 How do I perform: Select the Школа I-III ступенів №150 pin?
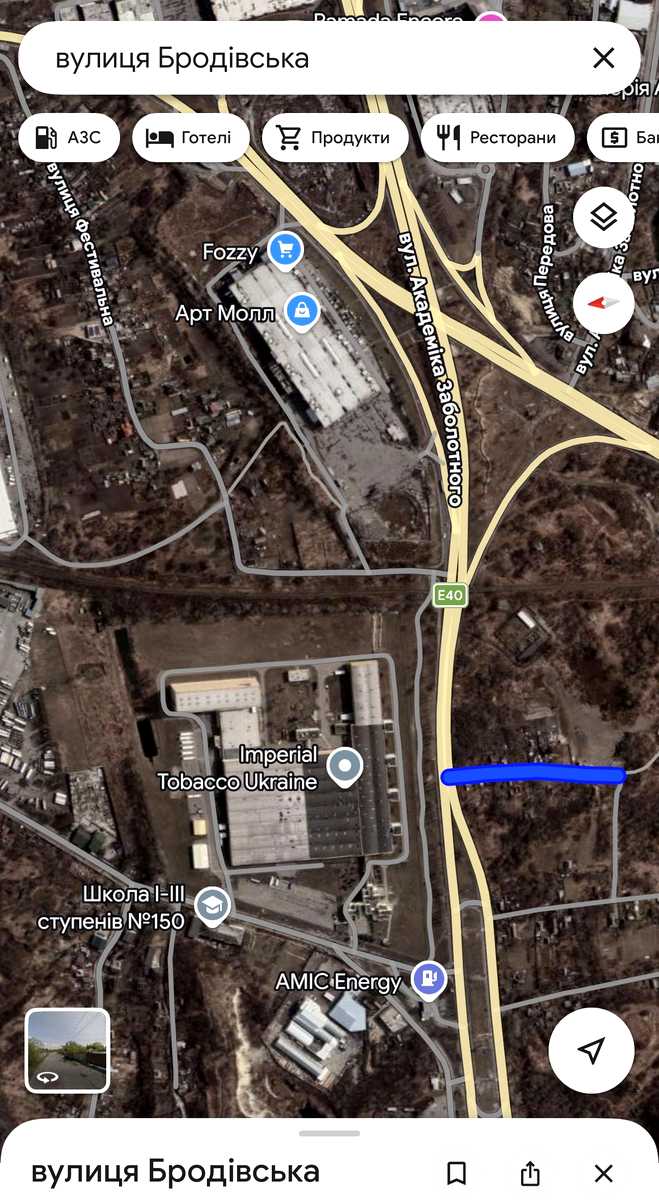click(212, 907)
